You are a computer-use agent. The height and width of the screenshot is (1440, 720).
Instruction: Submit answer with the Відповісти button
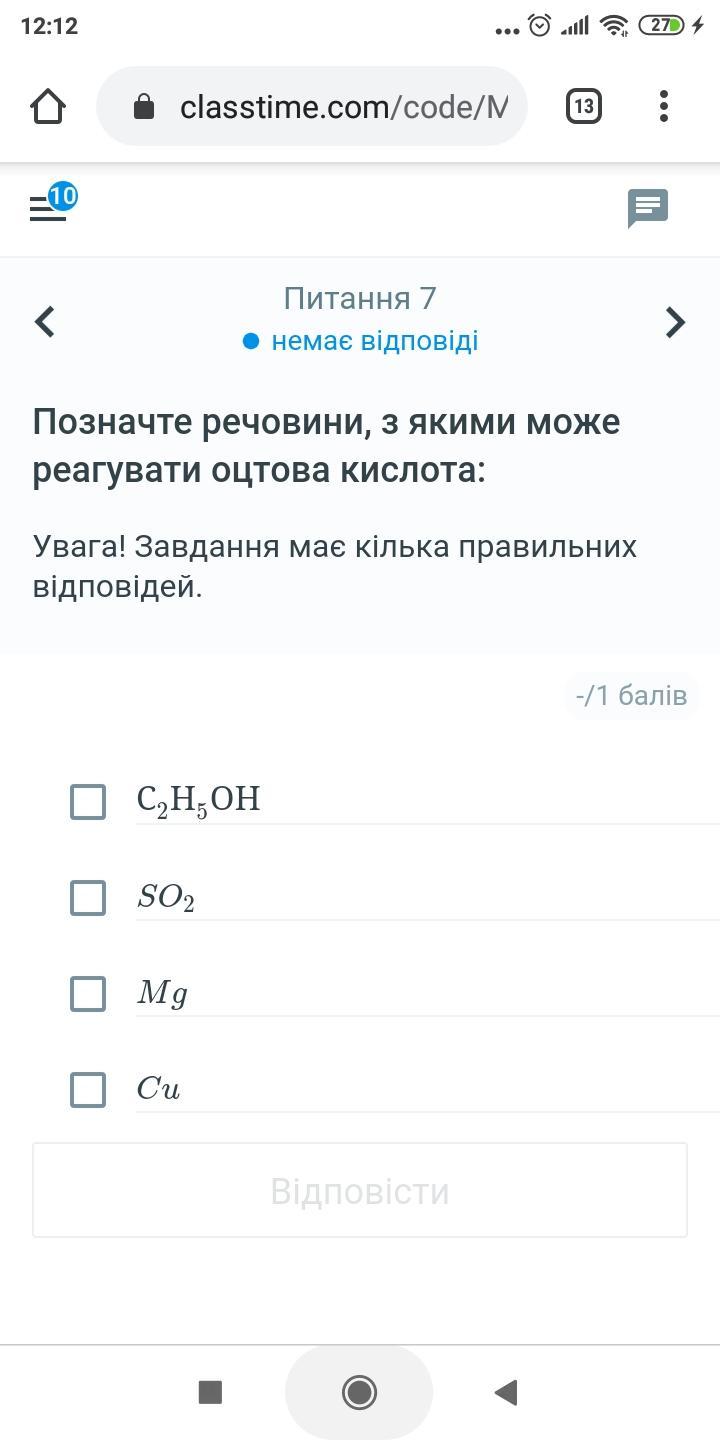click(x=360, y=1190)
